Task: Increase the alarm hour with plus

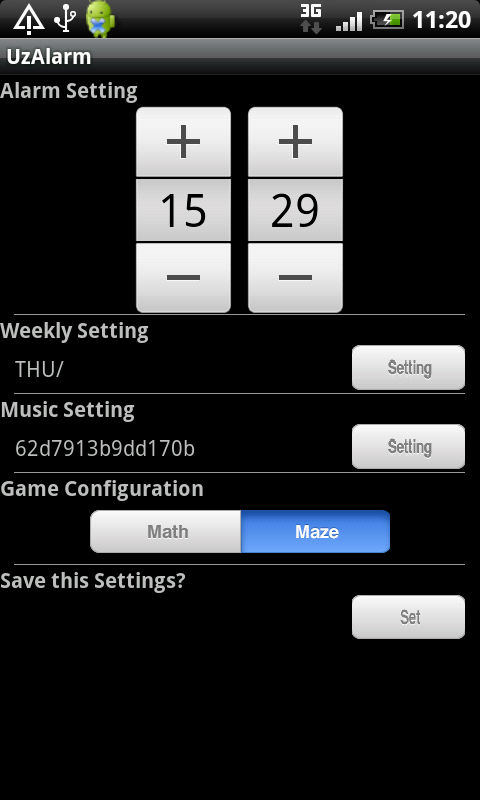Action: [x=183, y=142]
